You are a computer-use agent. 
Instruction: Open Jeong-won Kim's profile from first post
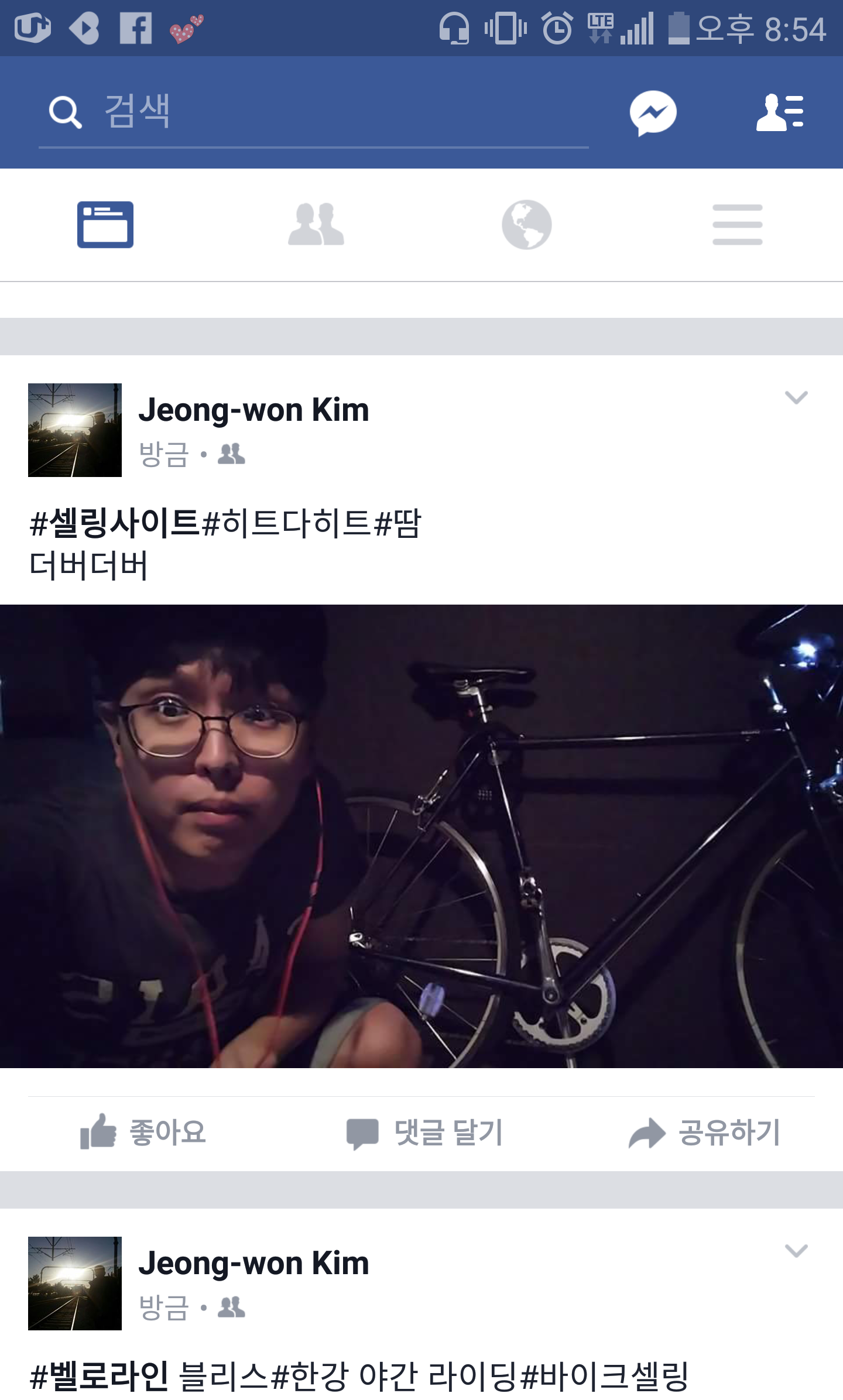point(253,410)
